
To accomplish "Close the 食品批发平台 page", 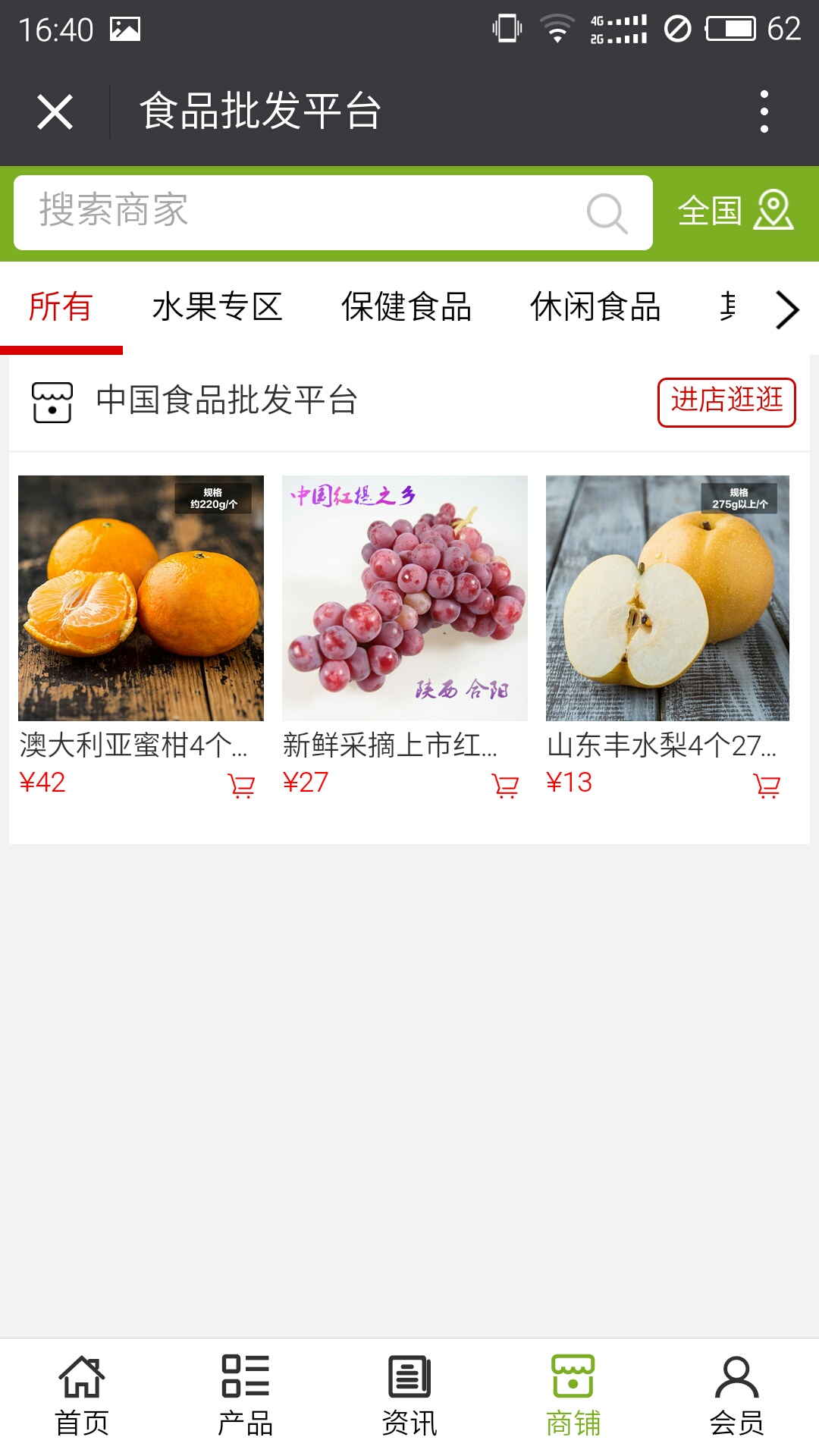I will point(55,112).
